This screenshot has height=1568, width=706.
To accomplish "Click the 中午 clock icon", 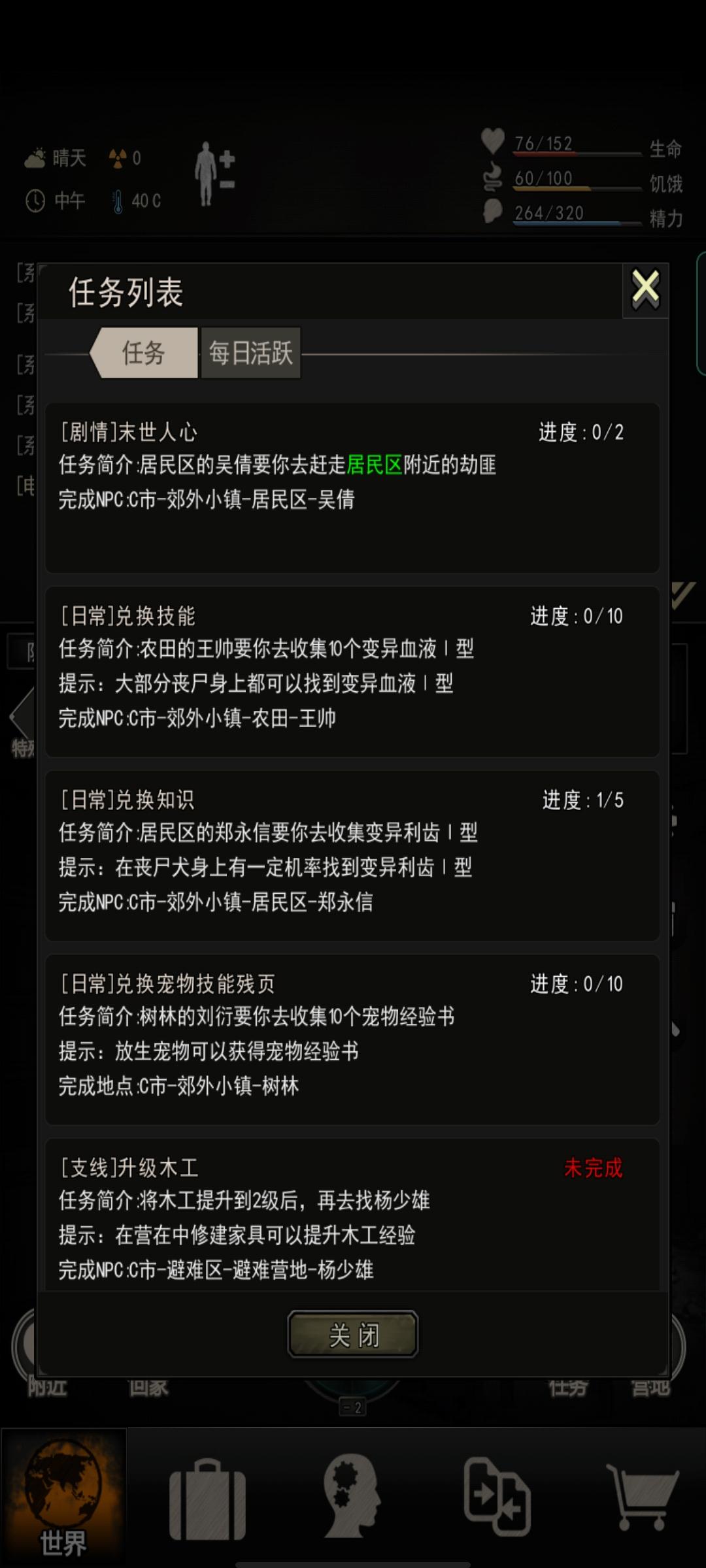I will pyautogui.click(x=34, y=201).
